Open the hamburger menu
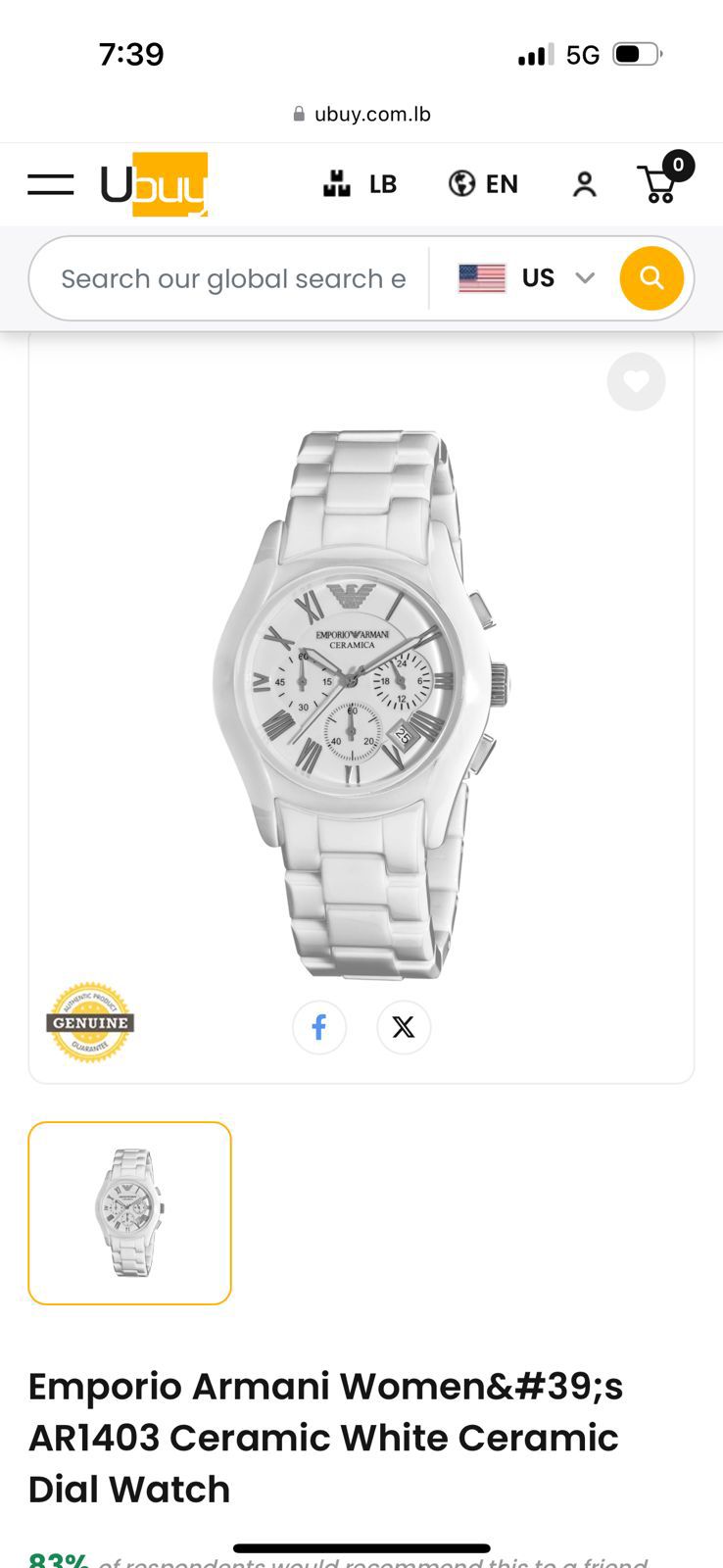The height and width of the screenshot is (1568, 723). [x=51, y=184]
